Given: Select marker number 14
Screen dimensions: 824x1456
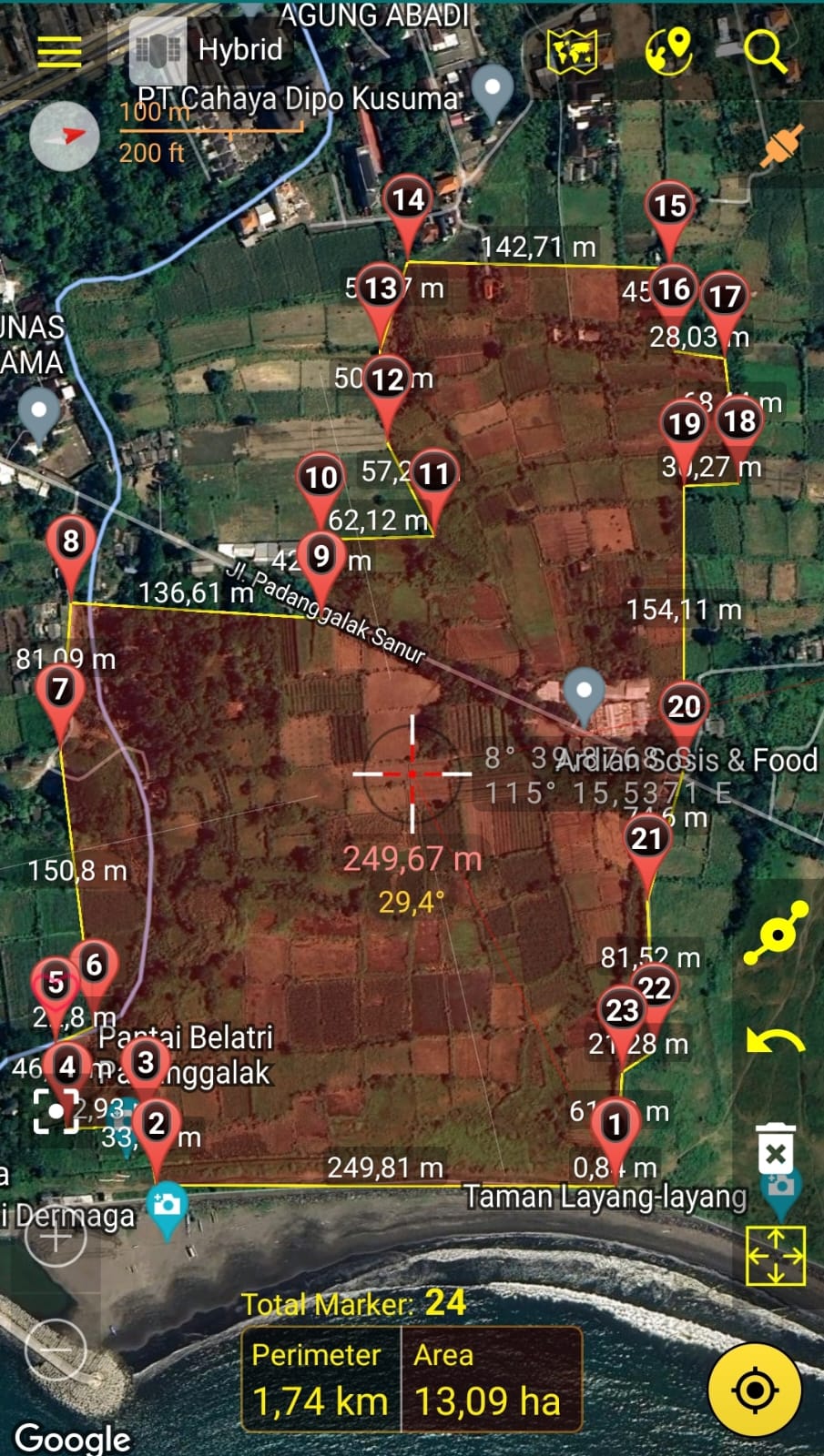Looking at the screenshot, I should coord(408,200).
